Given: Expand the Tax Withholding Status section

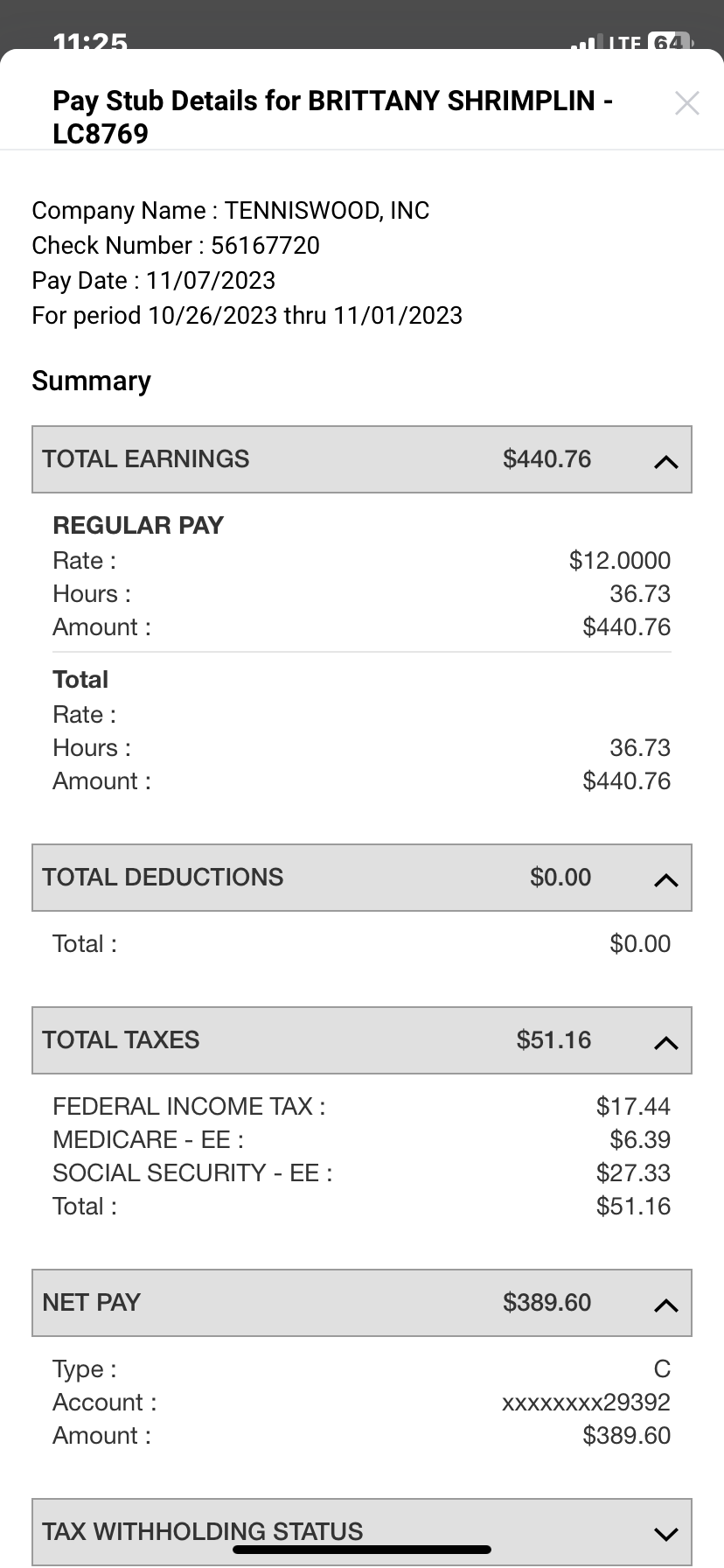Looking at the screenshot, I should pos(362,1532).
